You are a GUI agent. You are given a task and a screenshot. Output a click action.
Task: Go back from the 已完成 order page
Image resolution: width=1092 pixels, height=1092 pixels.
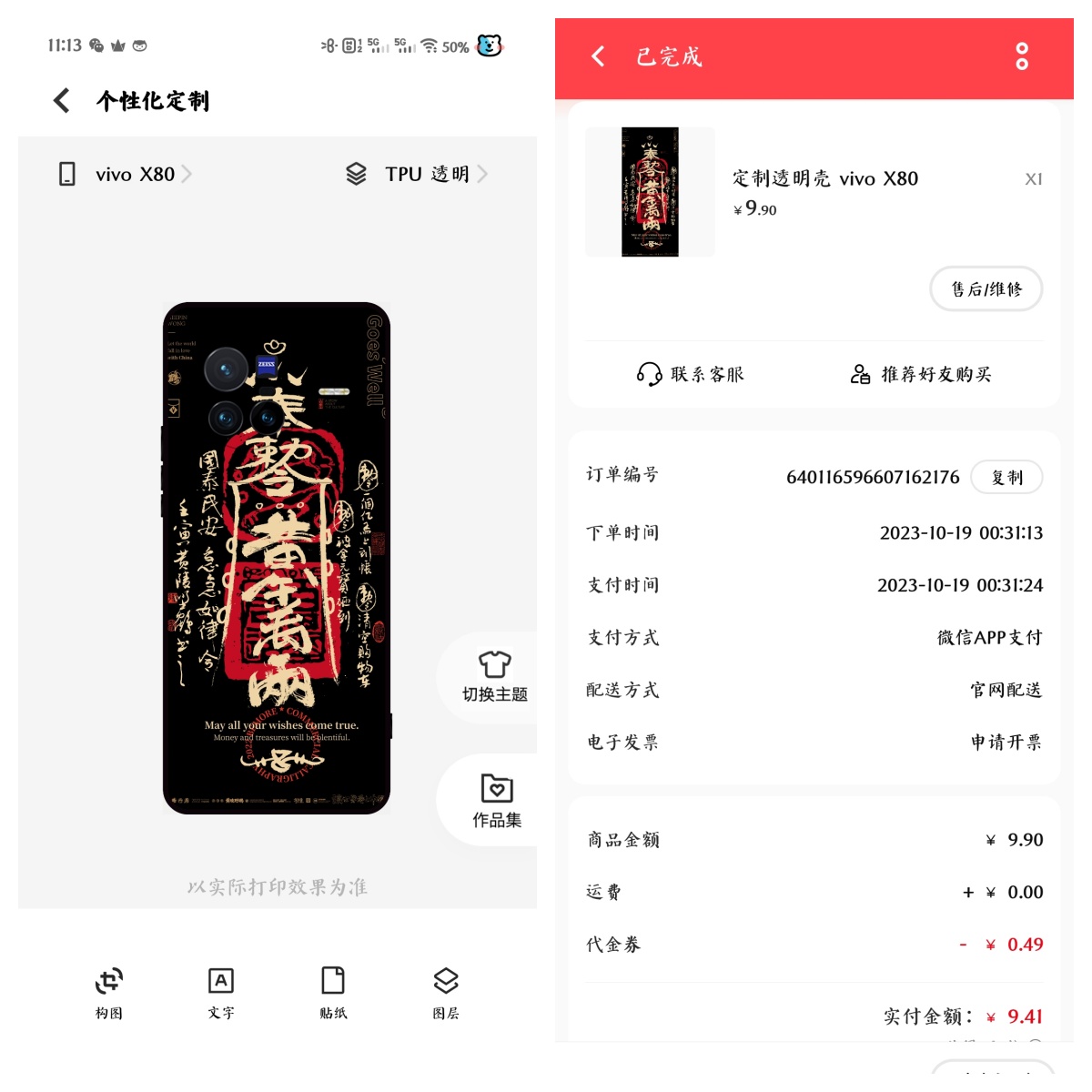click(x=598, y=56)
